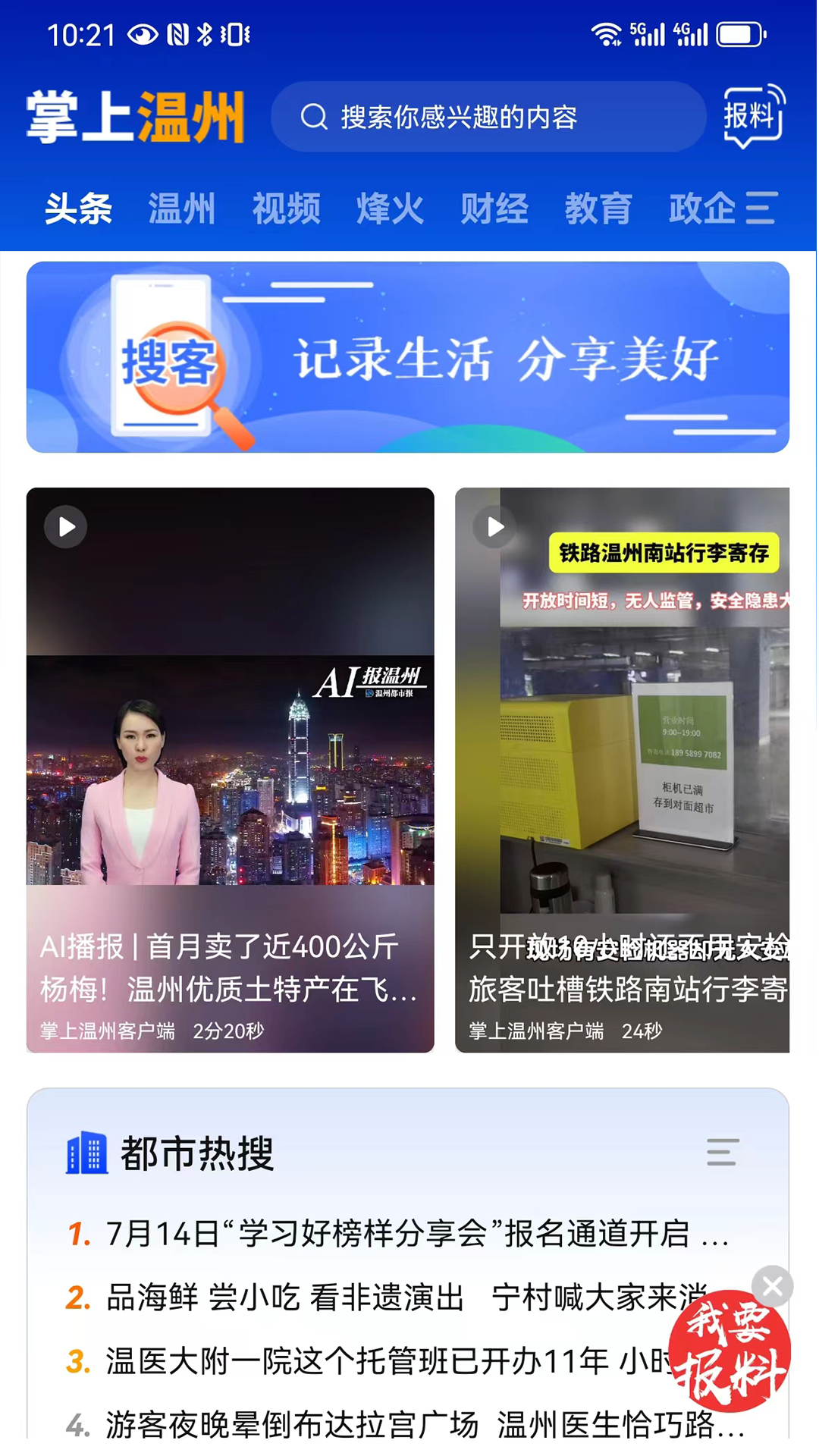Switch to the 温州 tab
The width and height of the screenshot is (819, 1456).
tap(182, 209)
